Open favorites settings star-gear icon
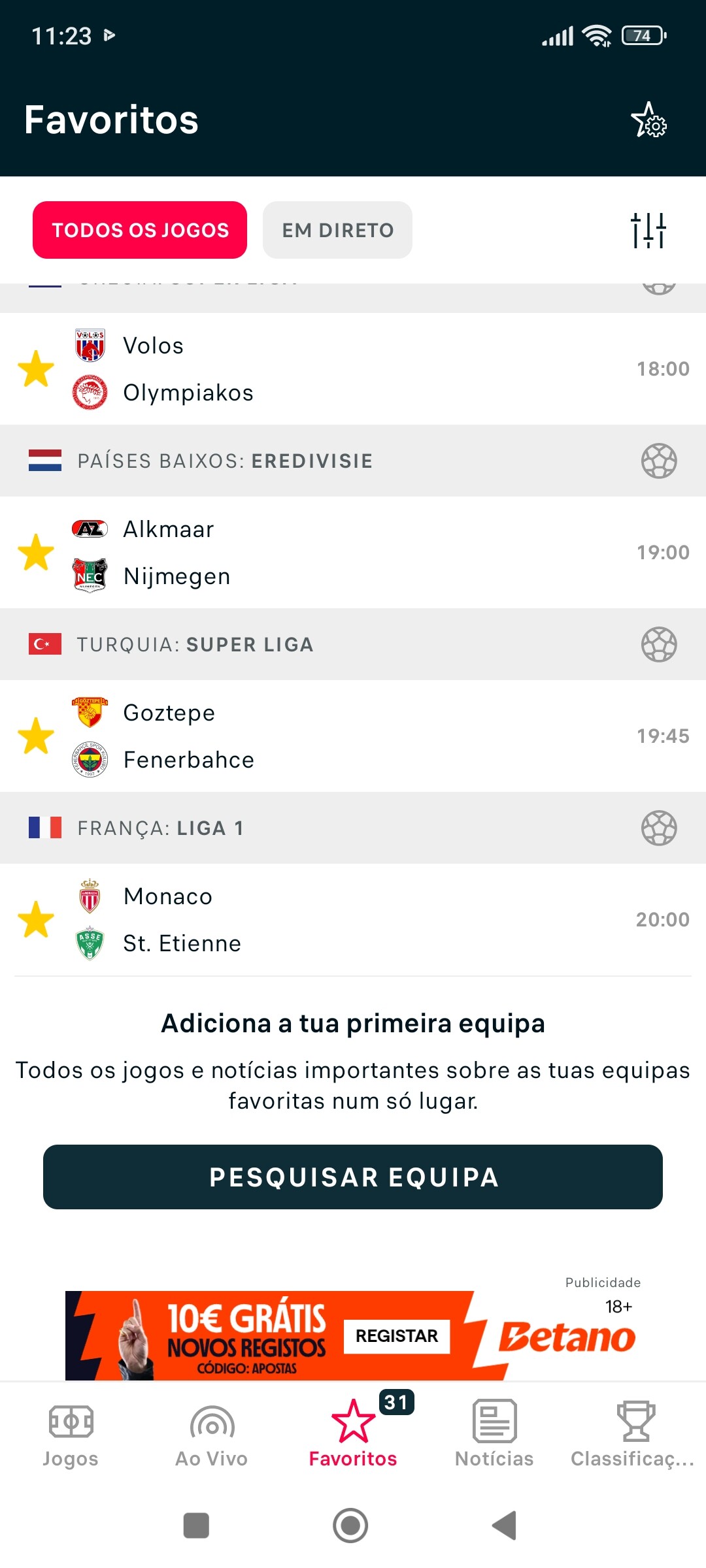 648,120
